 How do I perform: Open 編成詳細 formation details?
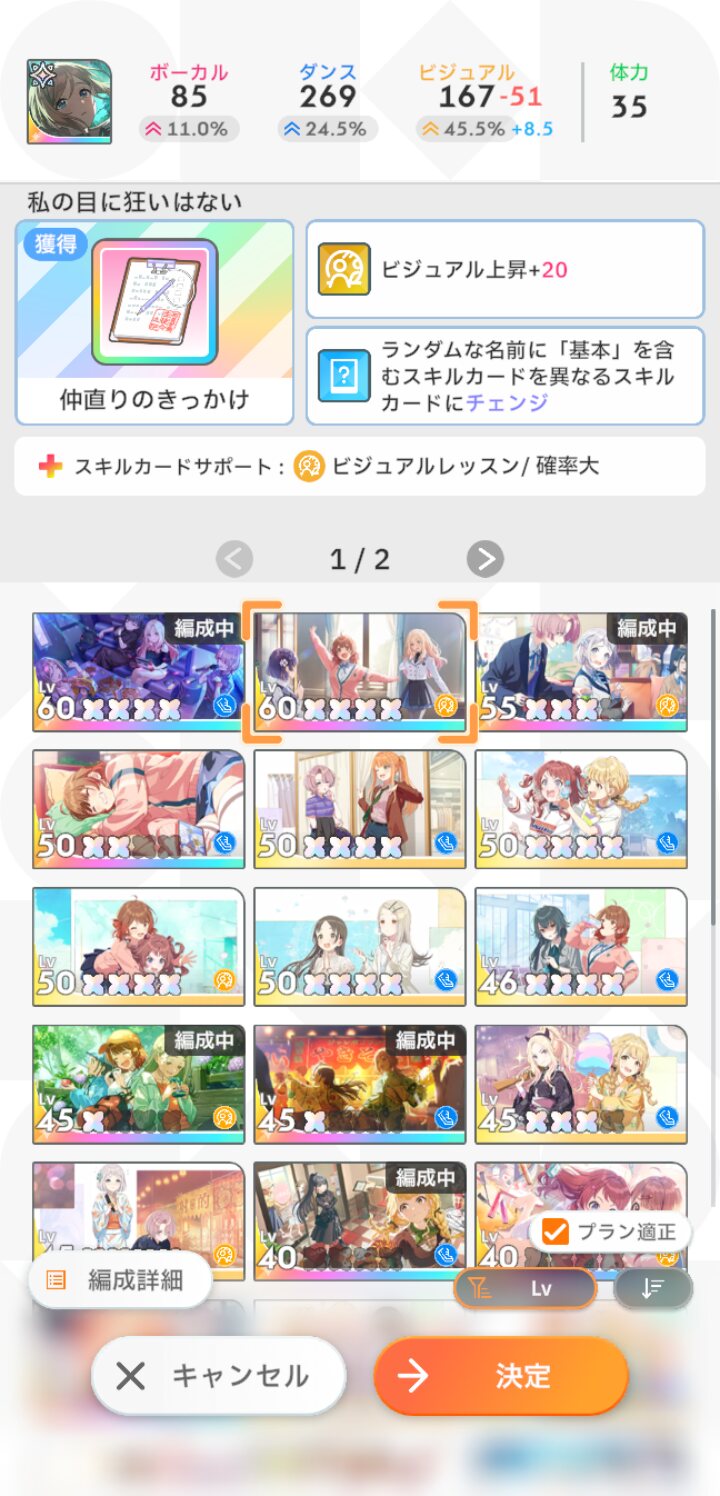point(120,1280)
